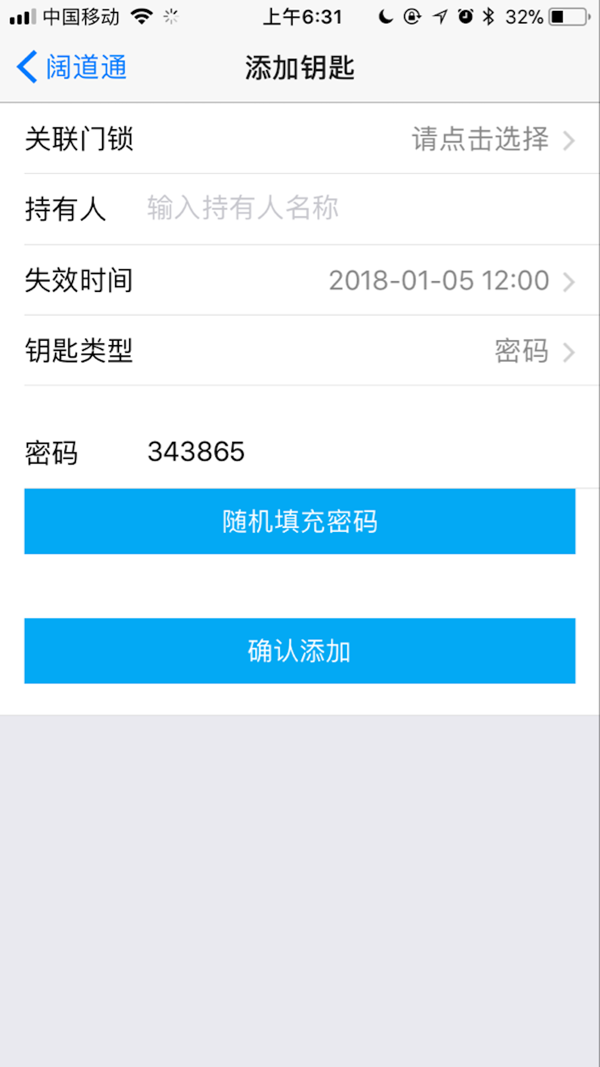Tap 随机填充密码 to generate a random password
600x1067 pixels.
pos(300,521)
